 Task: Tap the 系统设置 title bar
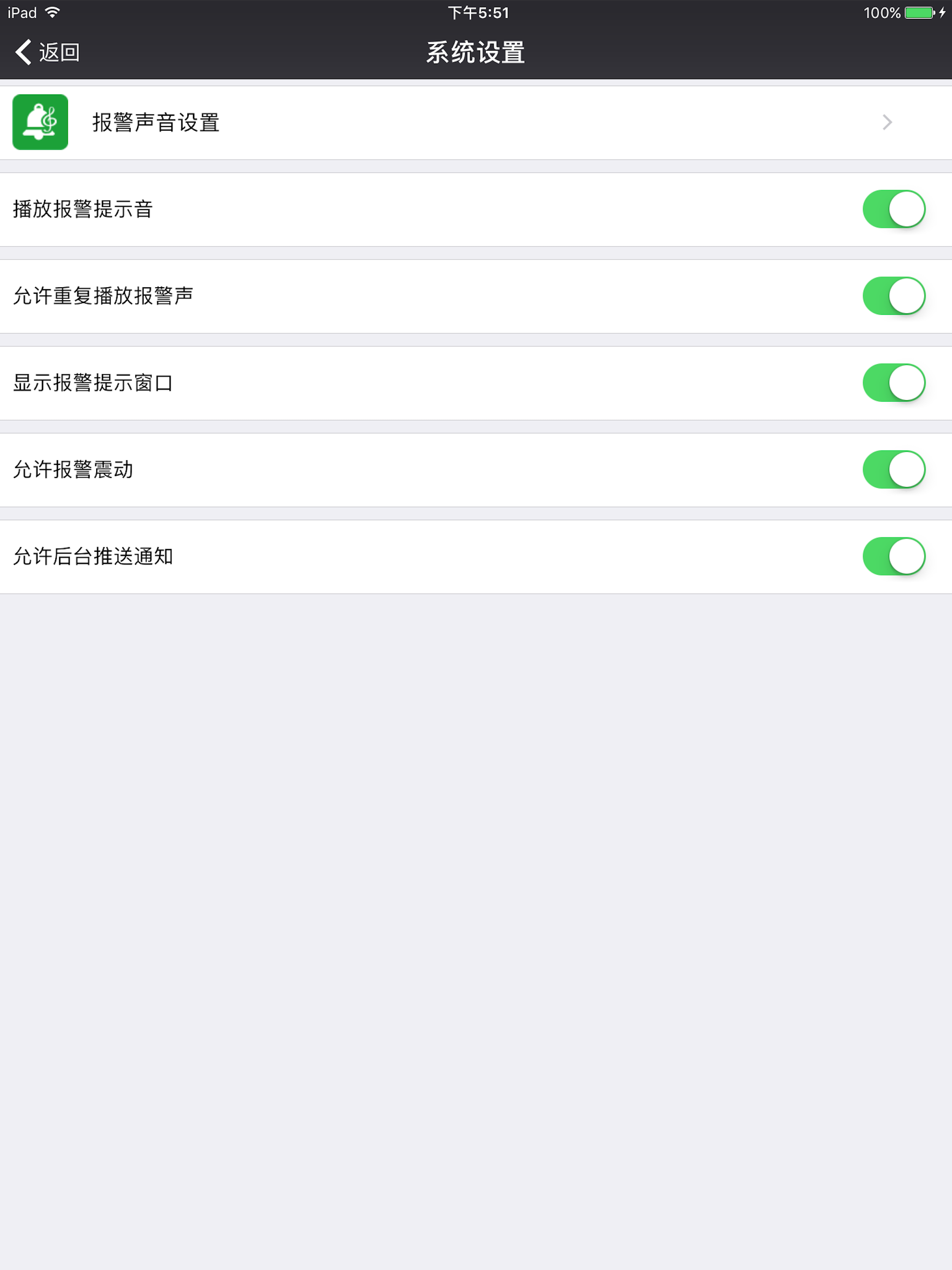(x=476, y=52)
